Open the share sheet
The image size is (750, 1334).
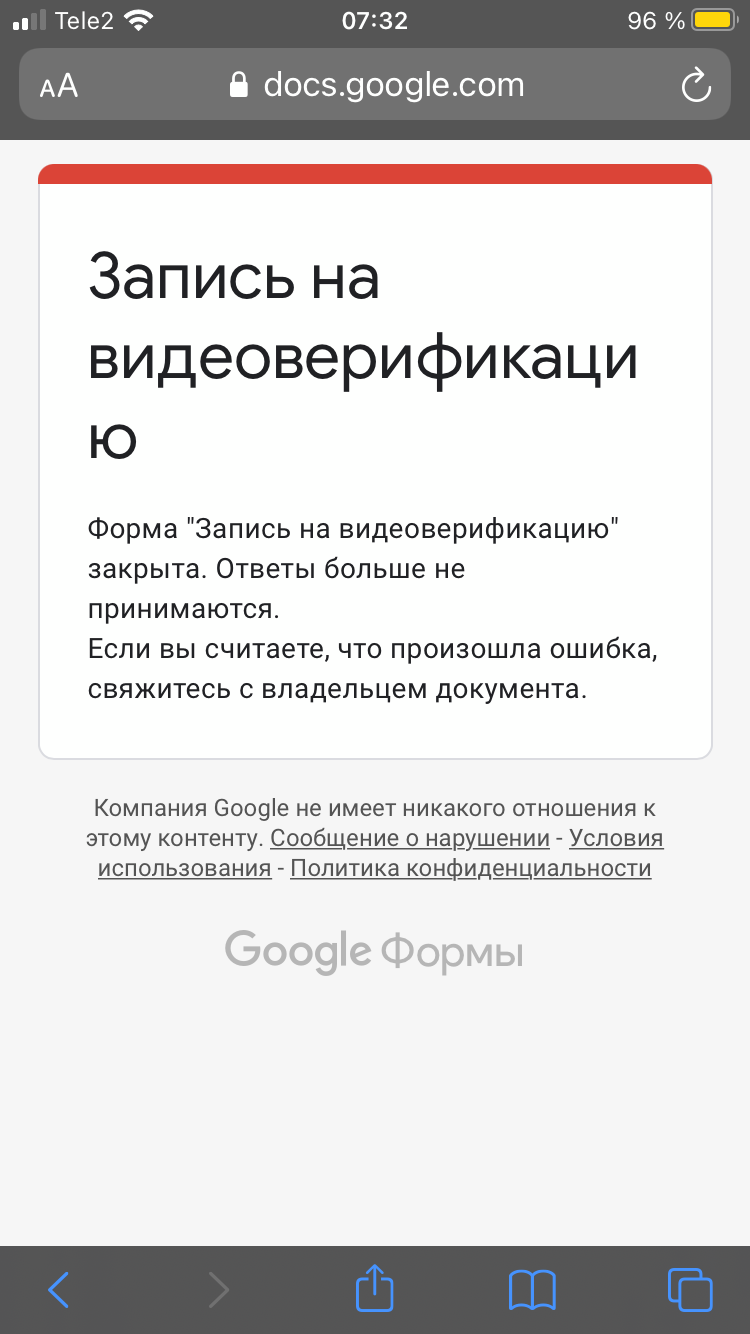click(375, 1287)
